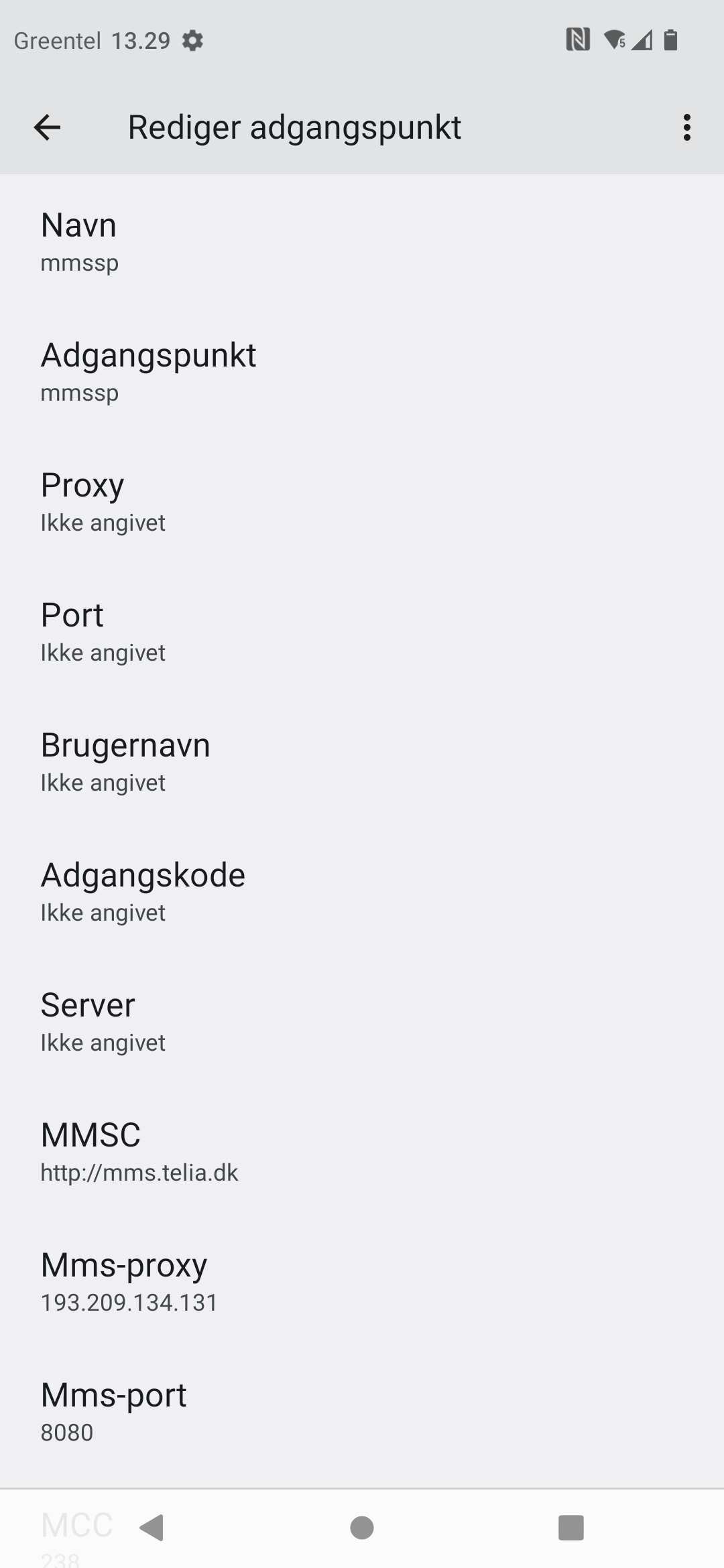Set the Adgangskode
The image size is (724, 1568).
362,892
